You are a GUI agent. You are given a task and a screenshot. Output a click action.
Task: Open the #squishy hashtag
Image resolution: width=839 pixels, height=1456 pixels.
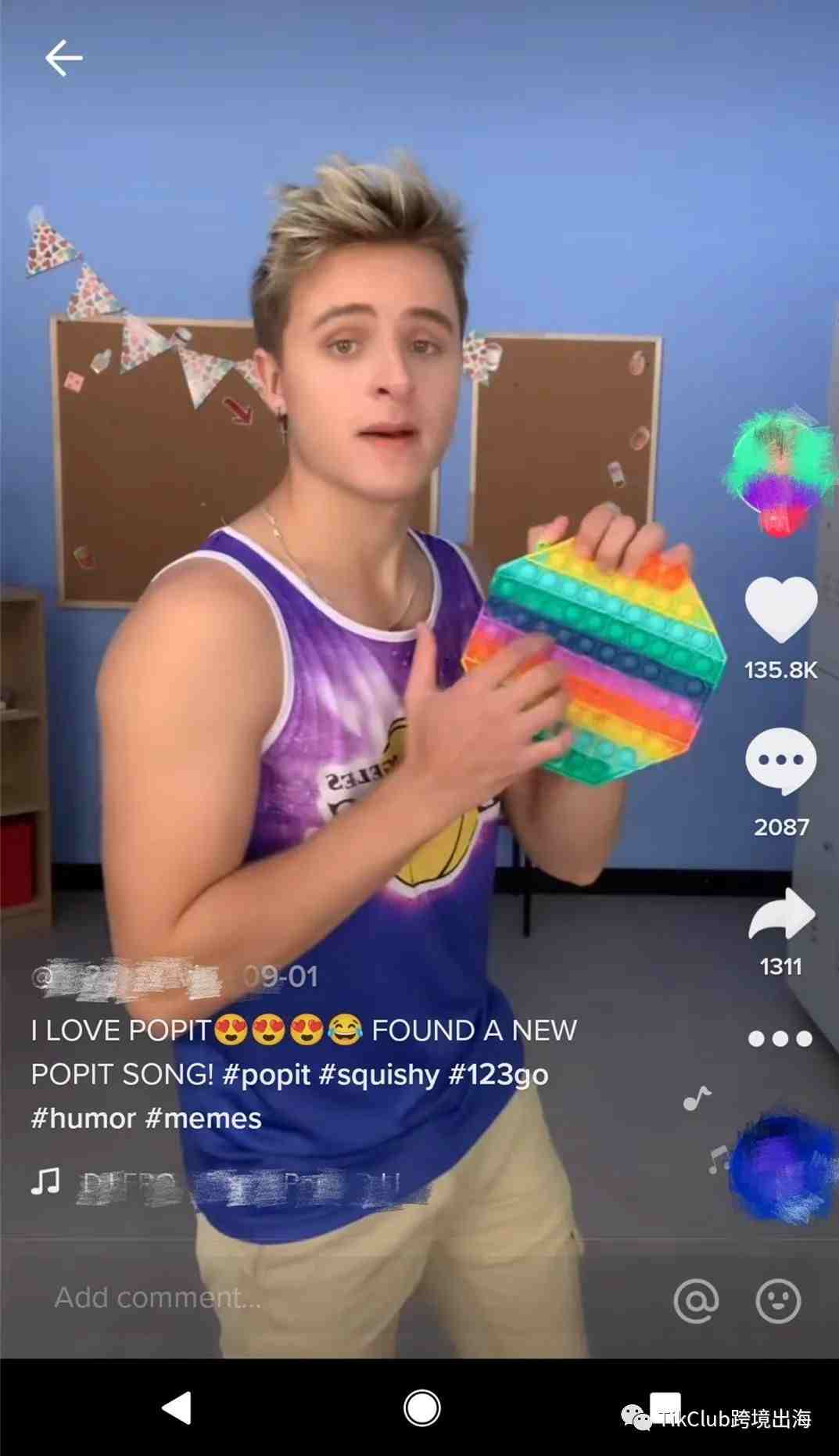pos(378,1074)
